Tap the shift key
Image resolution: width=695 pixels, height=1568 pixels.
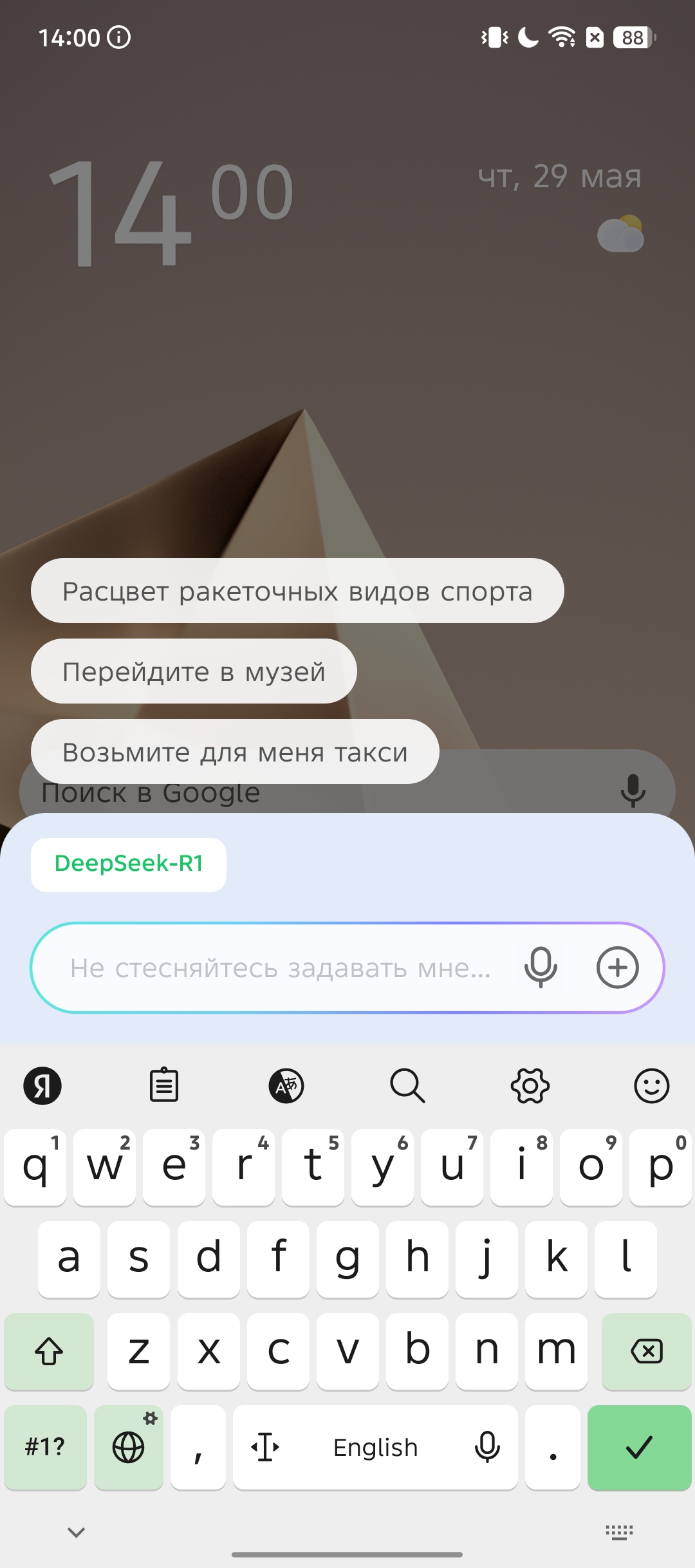pos(49,1350)
